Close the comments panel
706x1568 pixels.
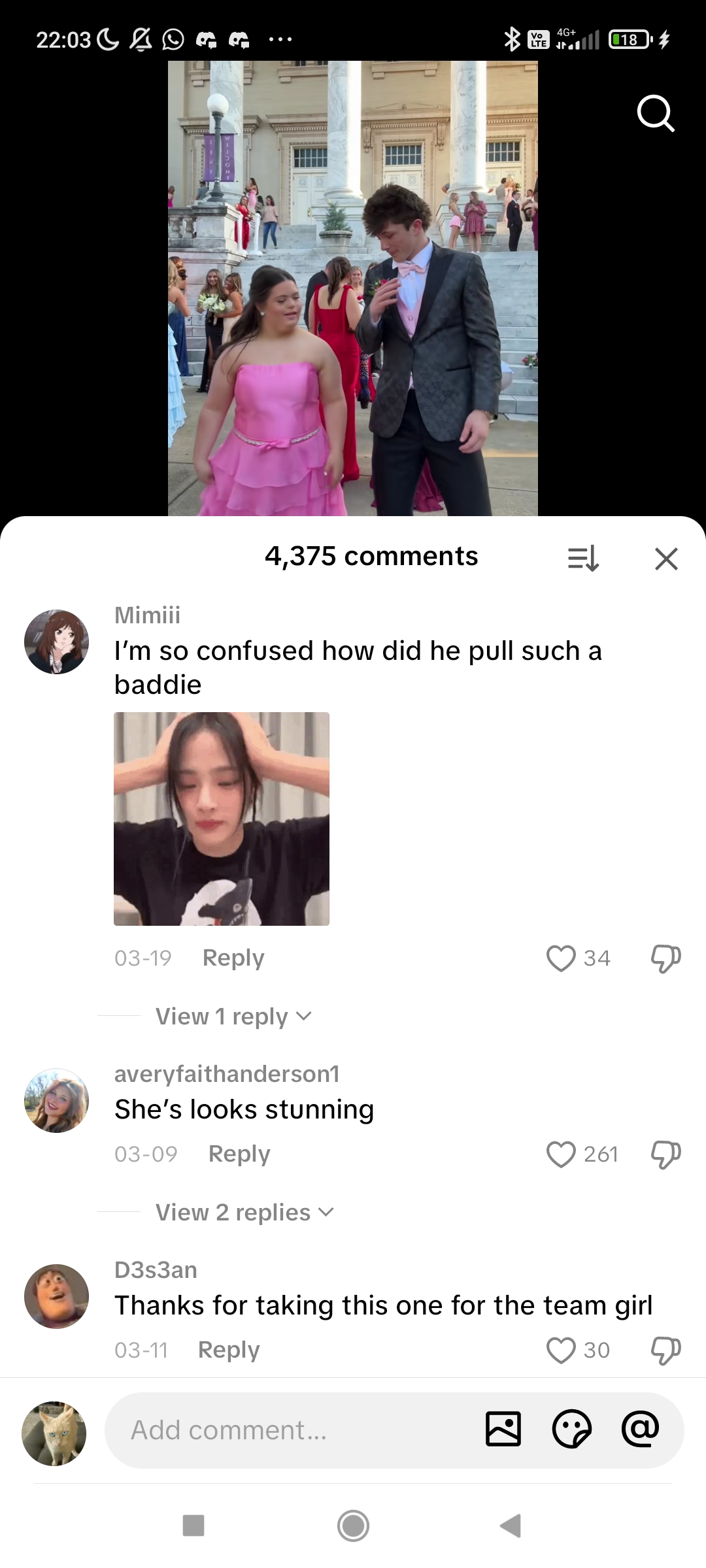click(666, 559)
